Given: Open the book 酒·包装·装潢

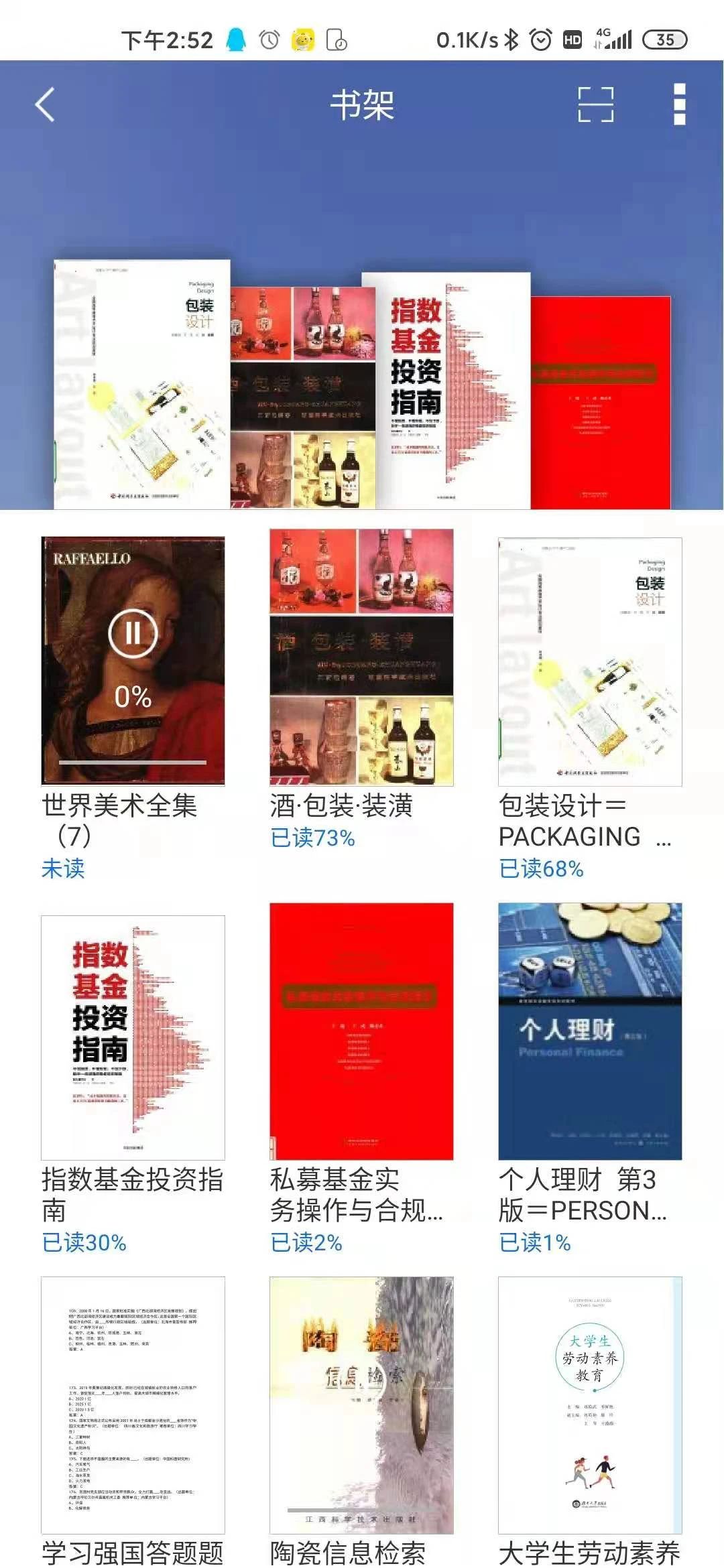Looking at the screenshot, I should [361, 657].
